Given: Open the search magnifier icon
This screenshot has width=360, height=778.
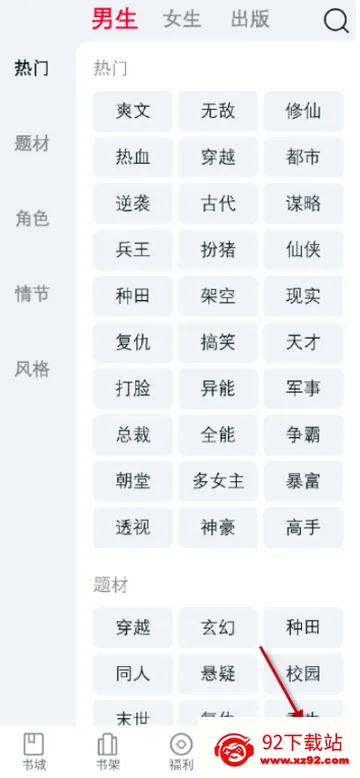Looking at the screenshot, I should tap(336, 21).
